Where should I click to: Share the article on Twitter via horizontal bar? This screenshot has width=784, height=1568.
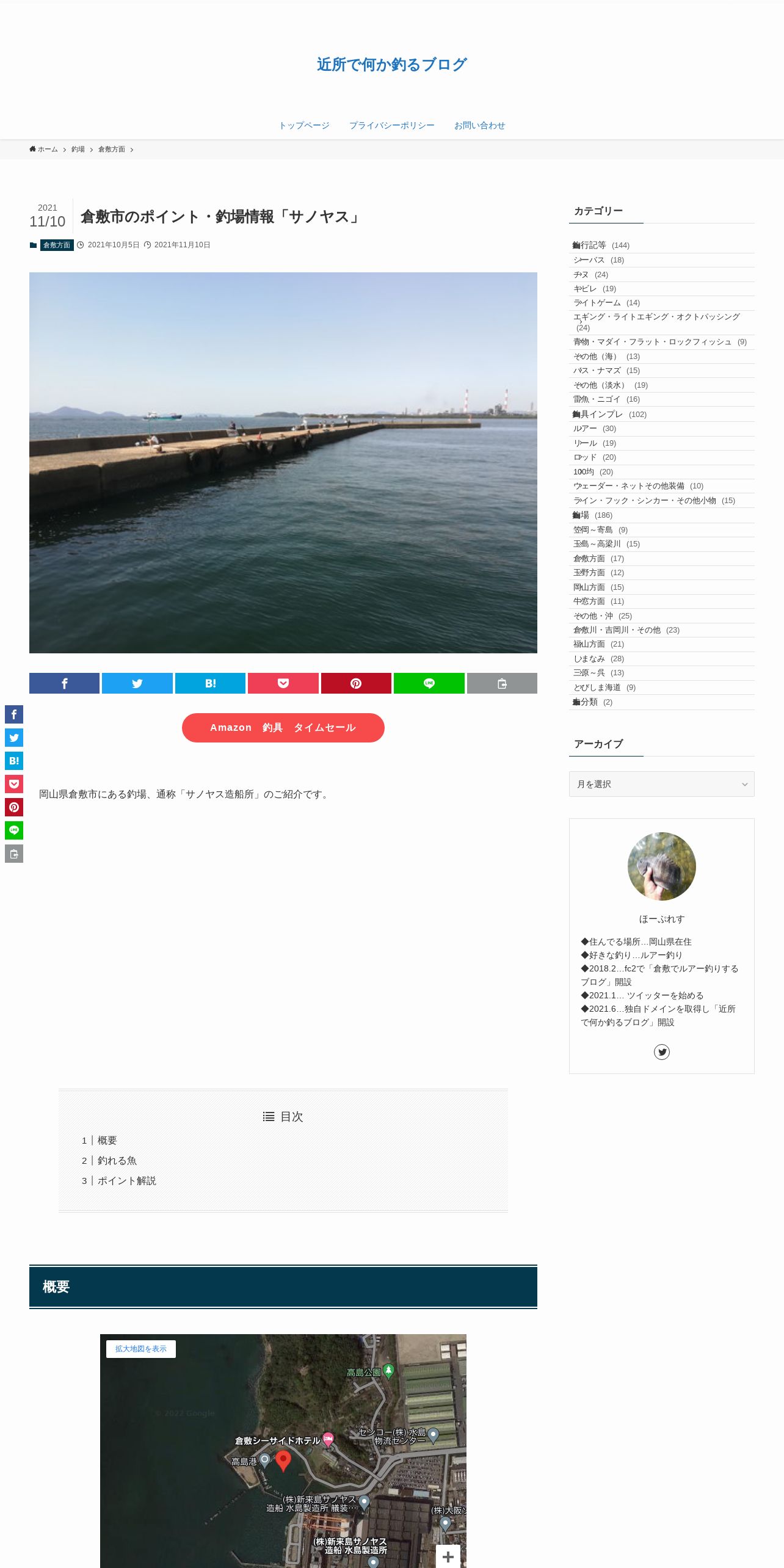[x=137, y=683]
